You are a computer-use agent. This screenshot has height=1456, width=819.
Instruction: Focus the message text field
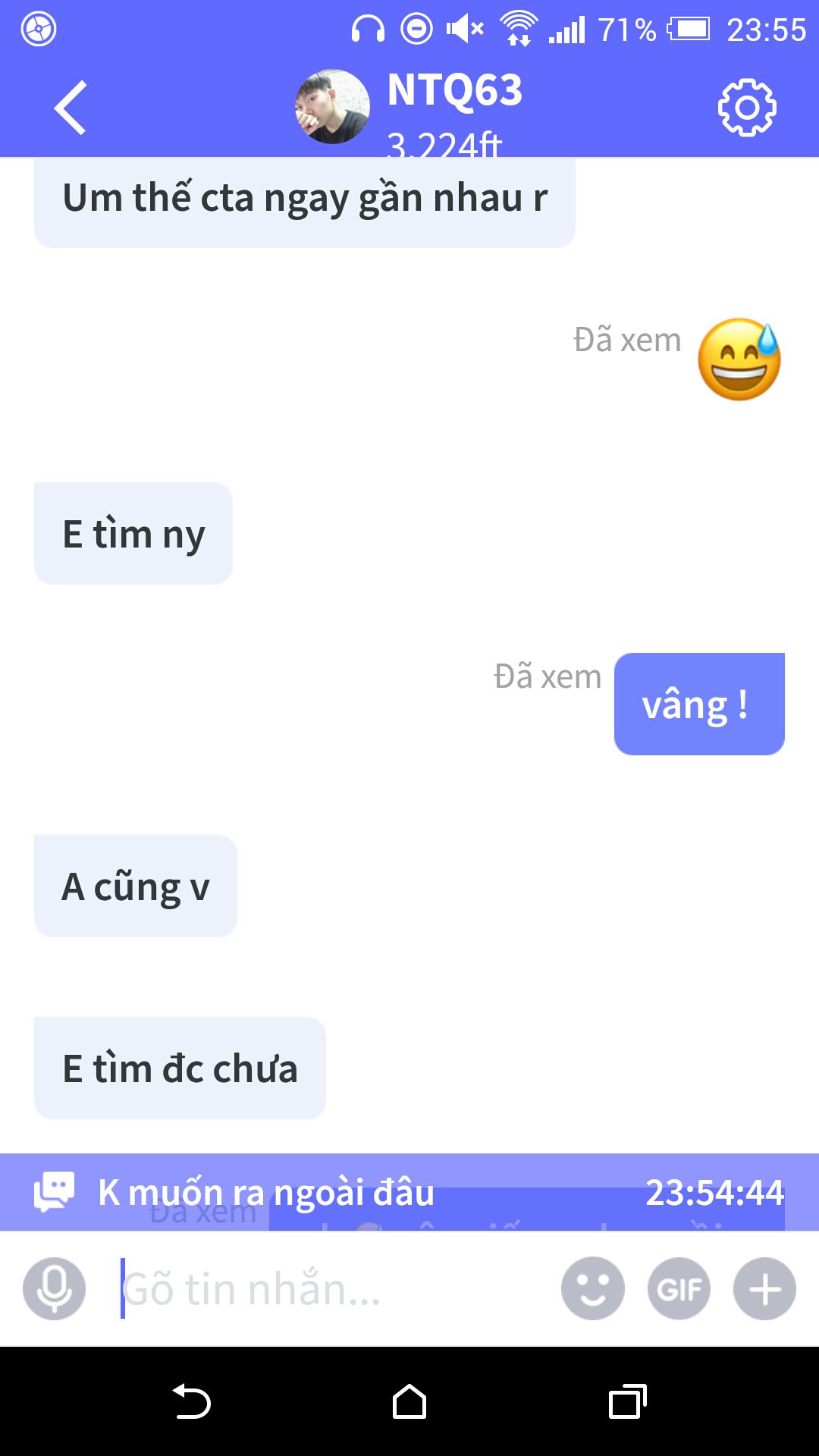(334, 1288)
